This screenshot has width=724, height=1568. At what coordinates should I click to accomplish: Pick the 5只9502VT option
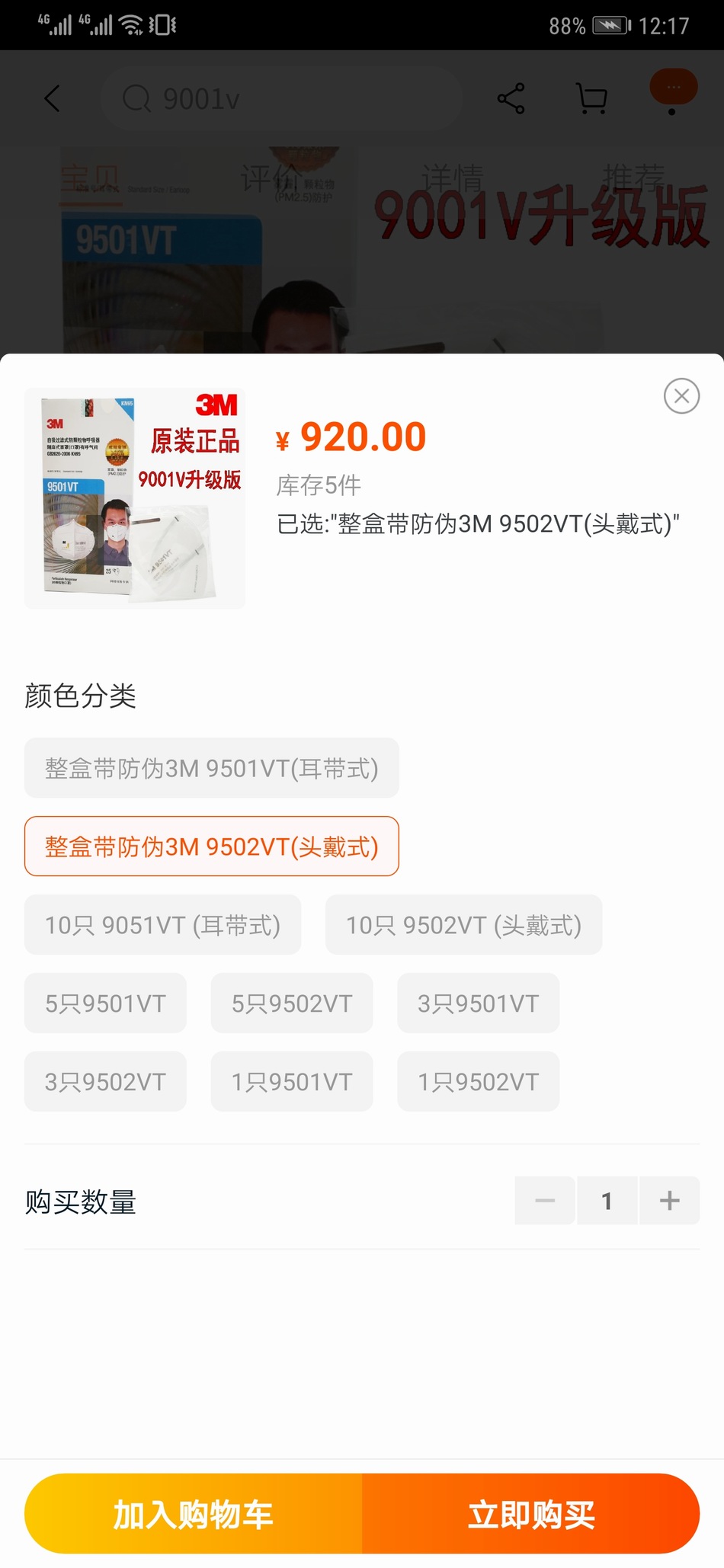tap(292, 1003)
